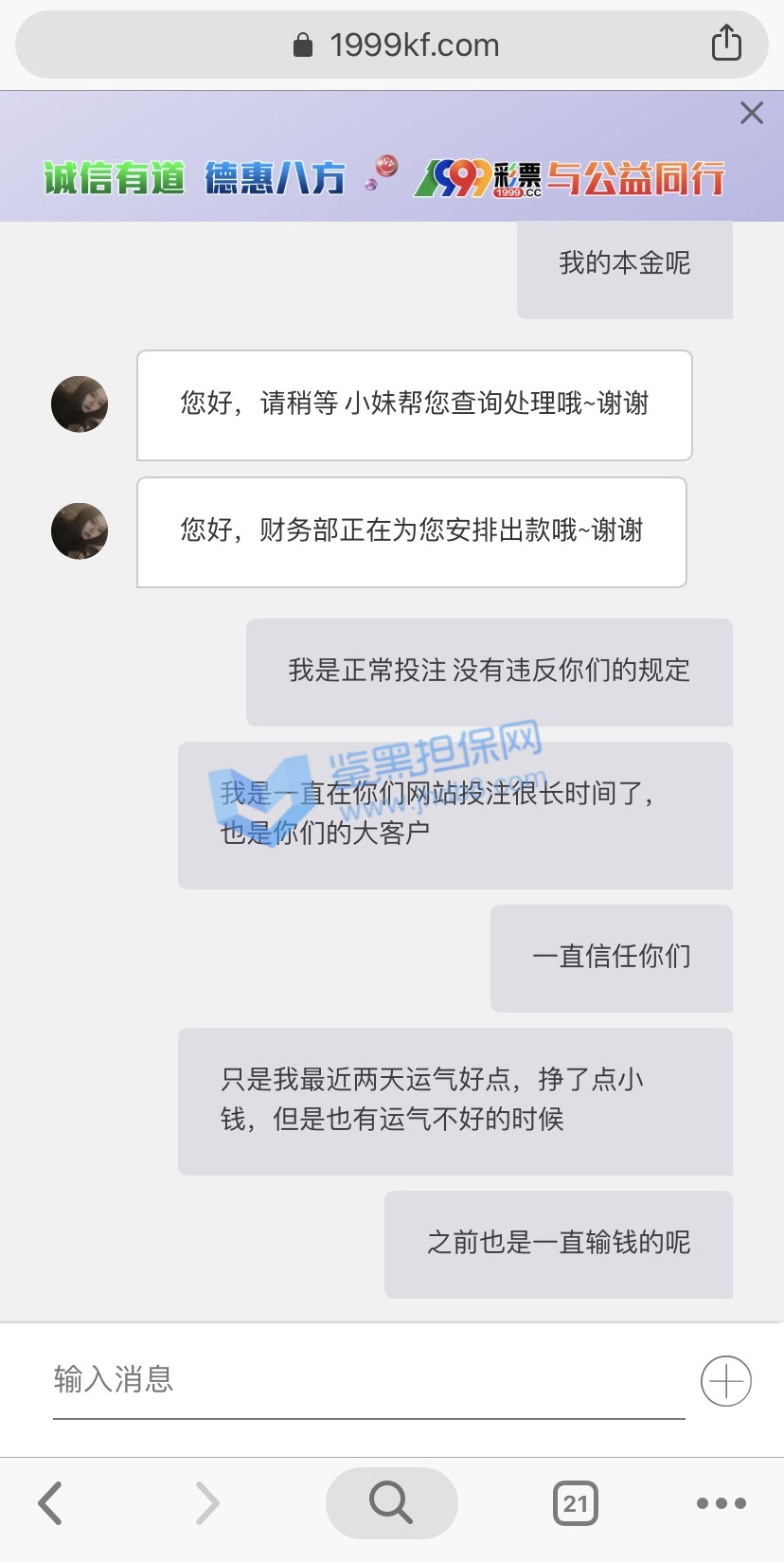The height and width of the screenshot is (1562, 784).
Task: Close the 1999 banner
Action: [x=752, y=114]
